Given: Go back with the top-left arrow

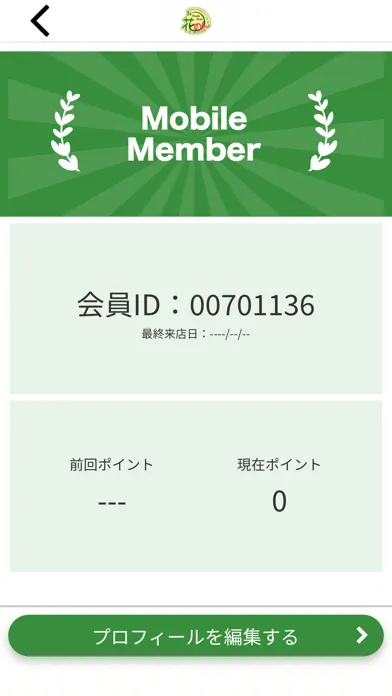Looking at the screenshot, I should [x=40, y=21].
